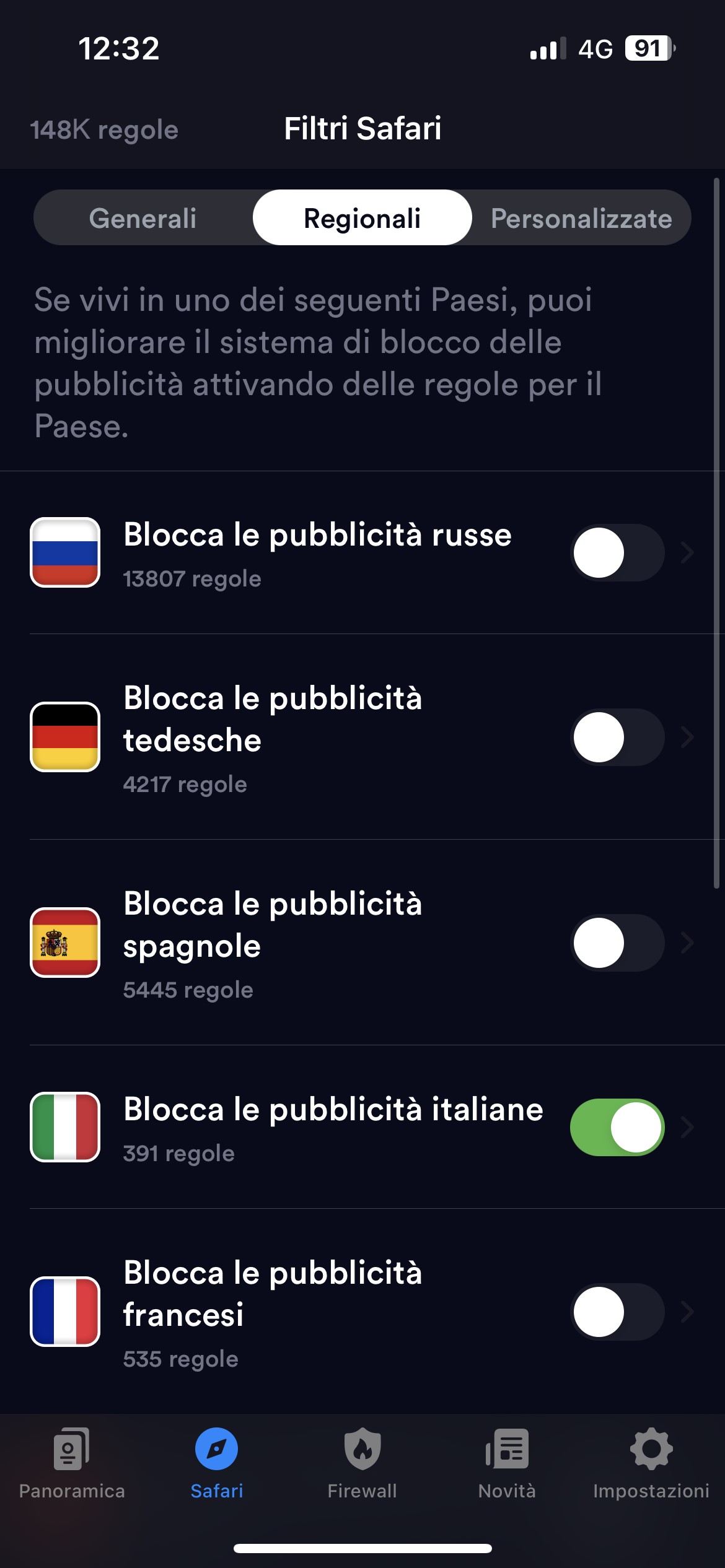This screenshot has height=1568, width=725.
Task: Enable the French ads filter toggle
Action: tap(617, 1312)
